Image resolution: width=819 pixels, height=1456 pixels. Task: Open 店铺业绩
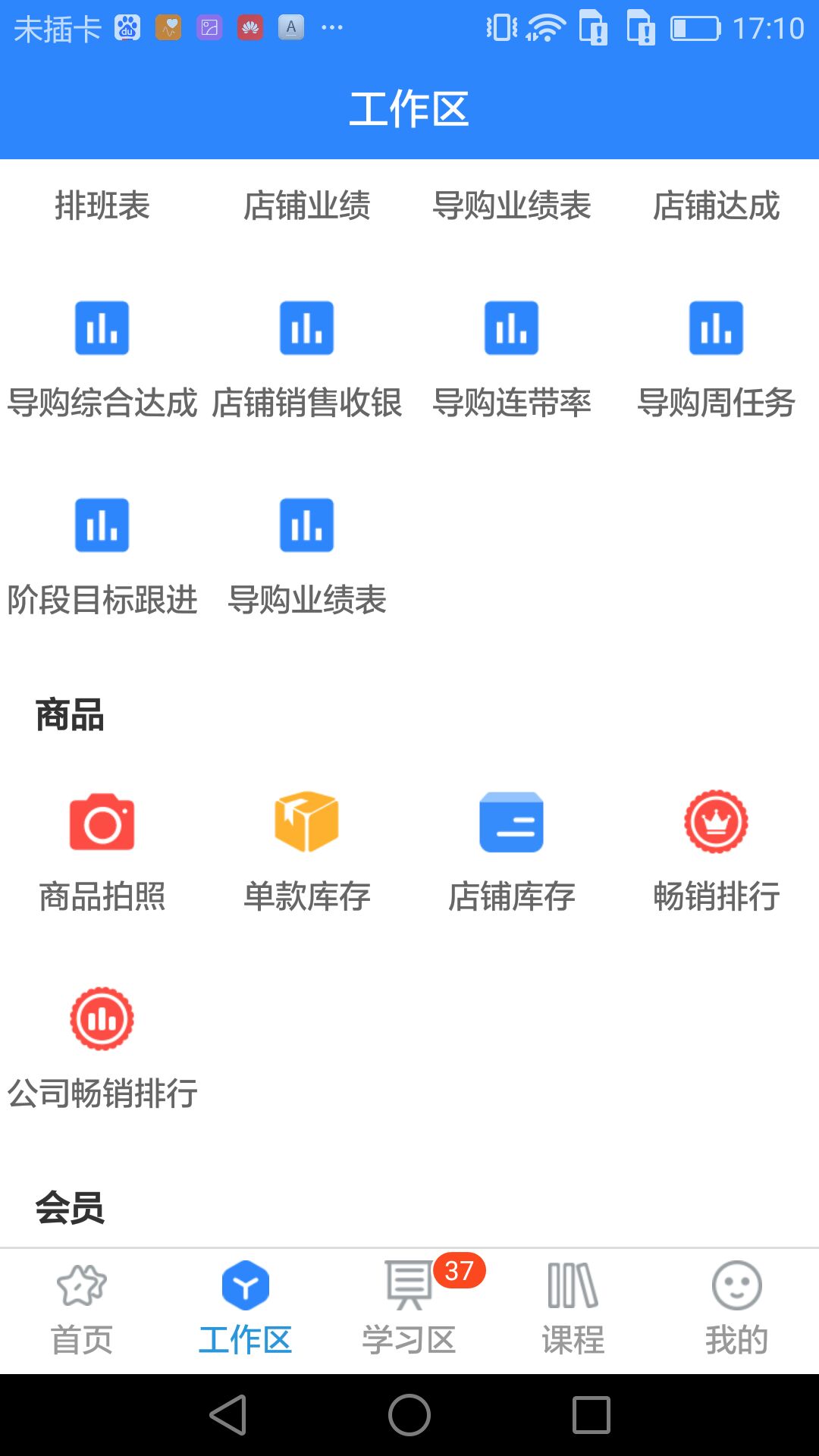tap(307, 206)
